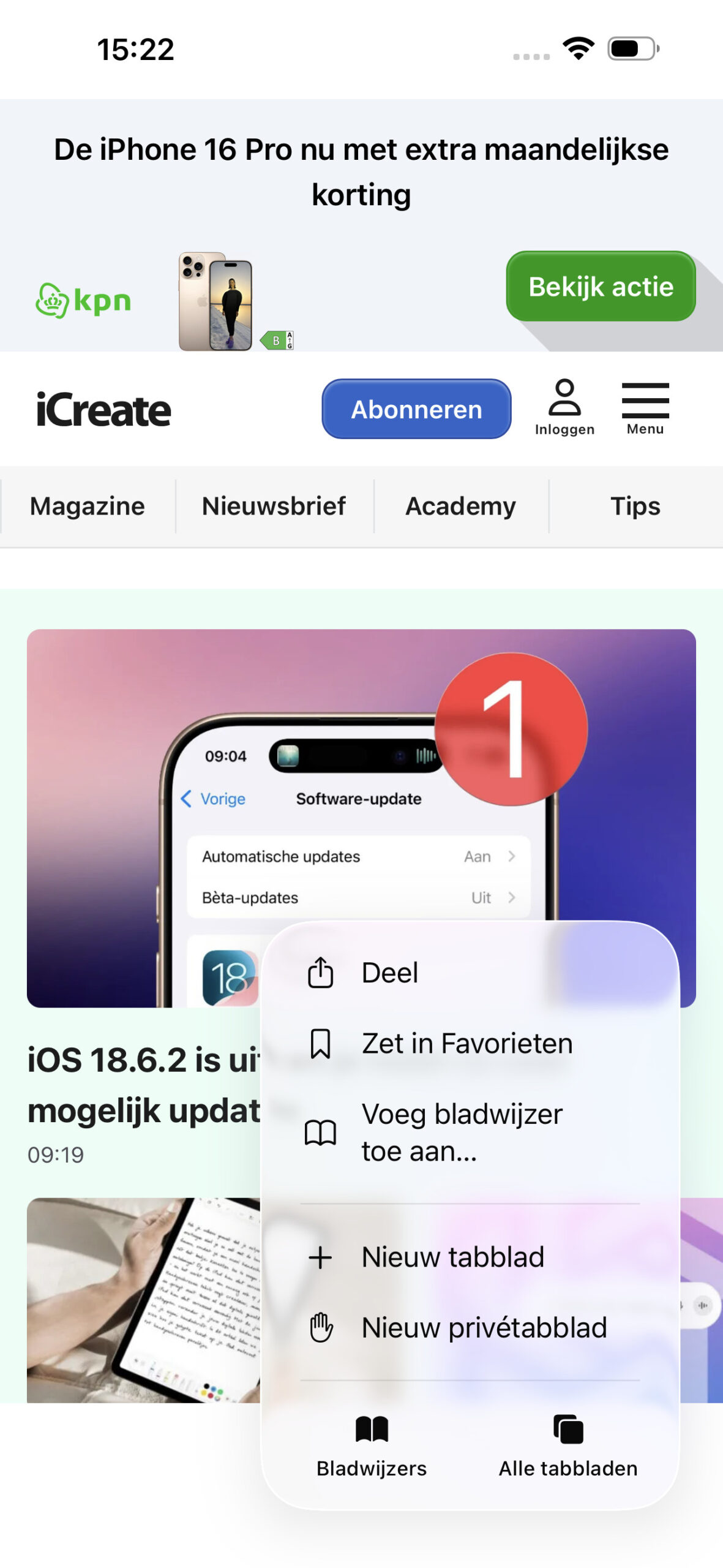
Task: Open the hamburger Menu icon
Action: click(x=644, y=401)
